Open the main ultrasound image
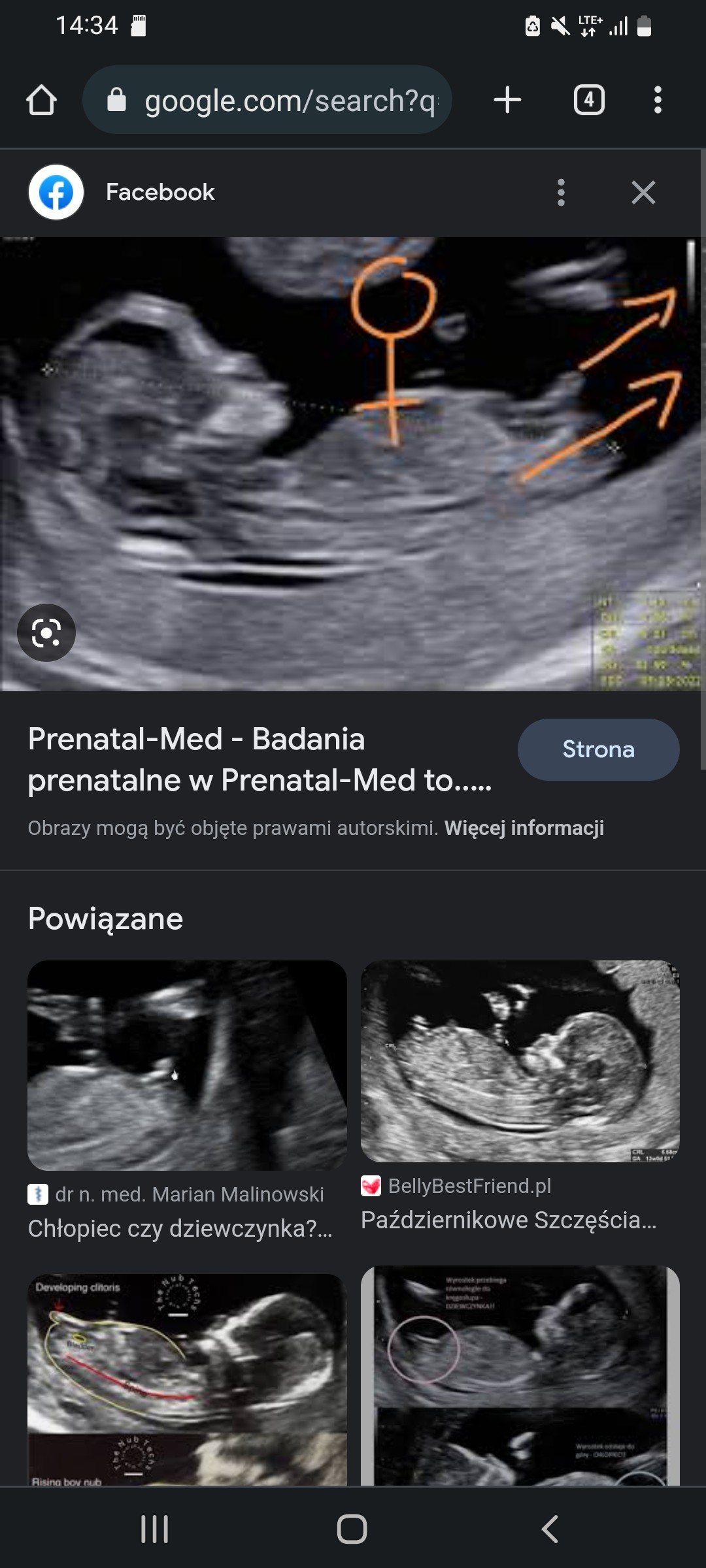706x1568 pixels. 353,464
